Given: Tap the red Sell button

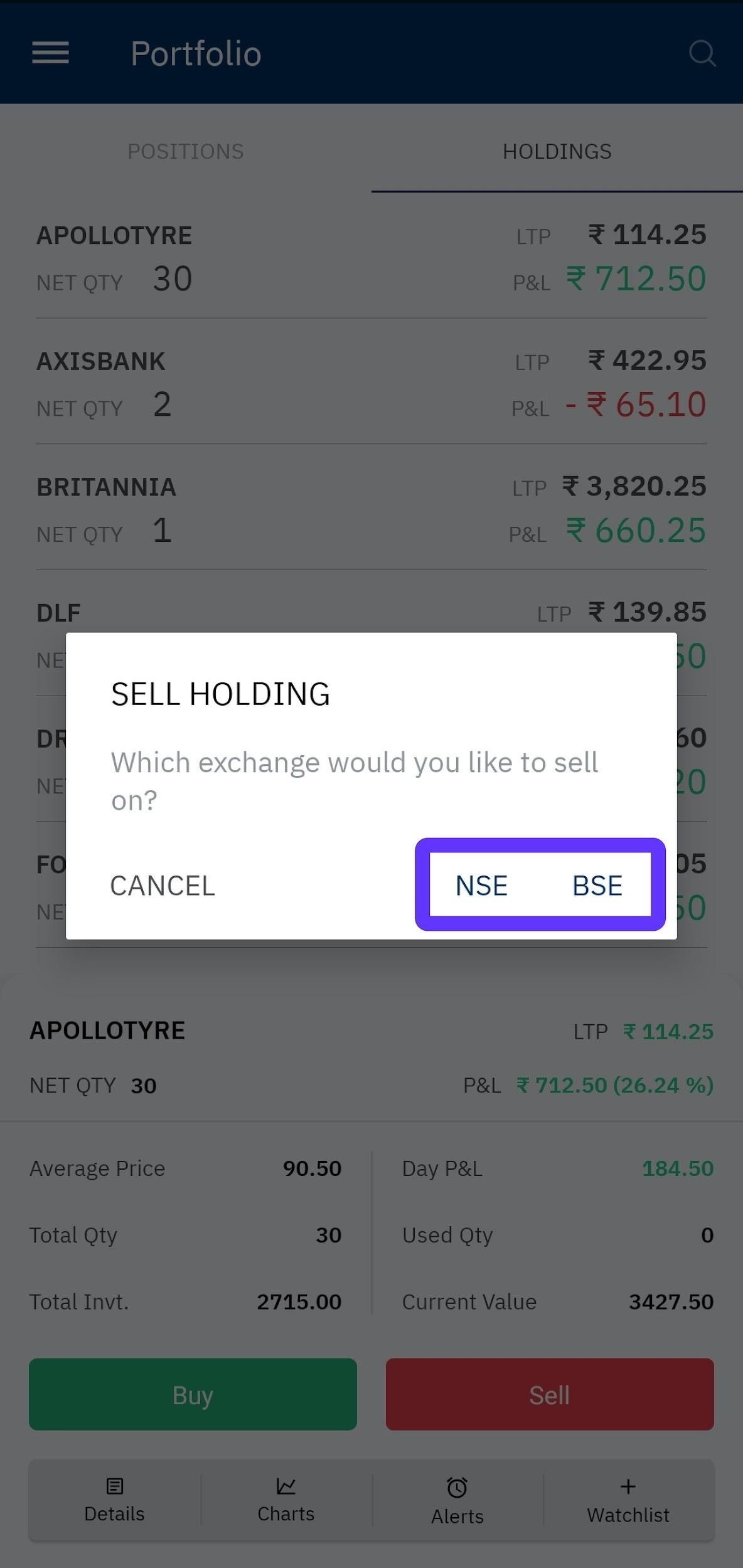Looking at the screenshot, I should click(x=549, y=1394).
